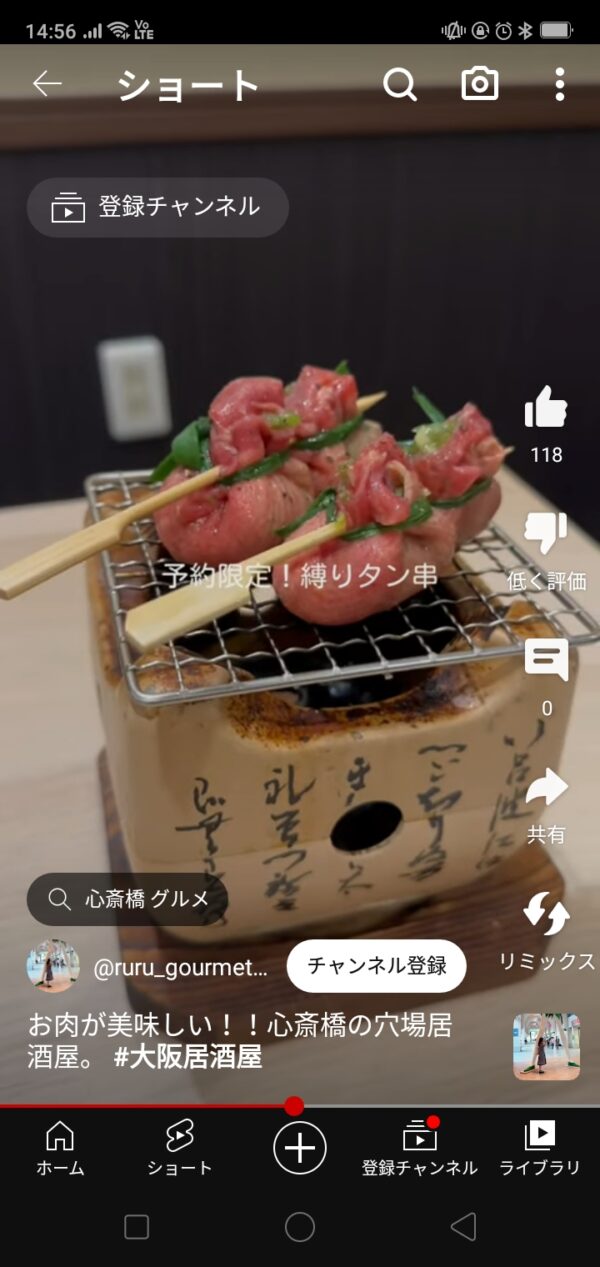Search for 心斎橋 グルメ chip
This screenshot has height=1267, width=600.
(128, 898)
